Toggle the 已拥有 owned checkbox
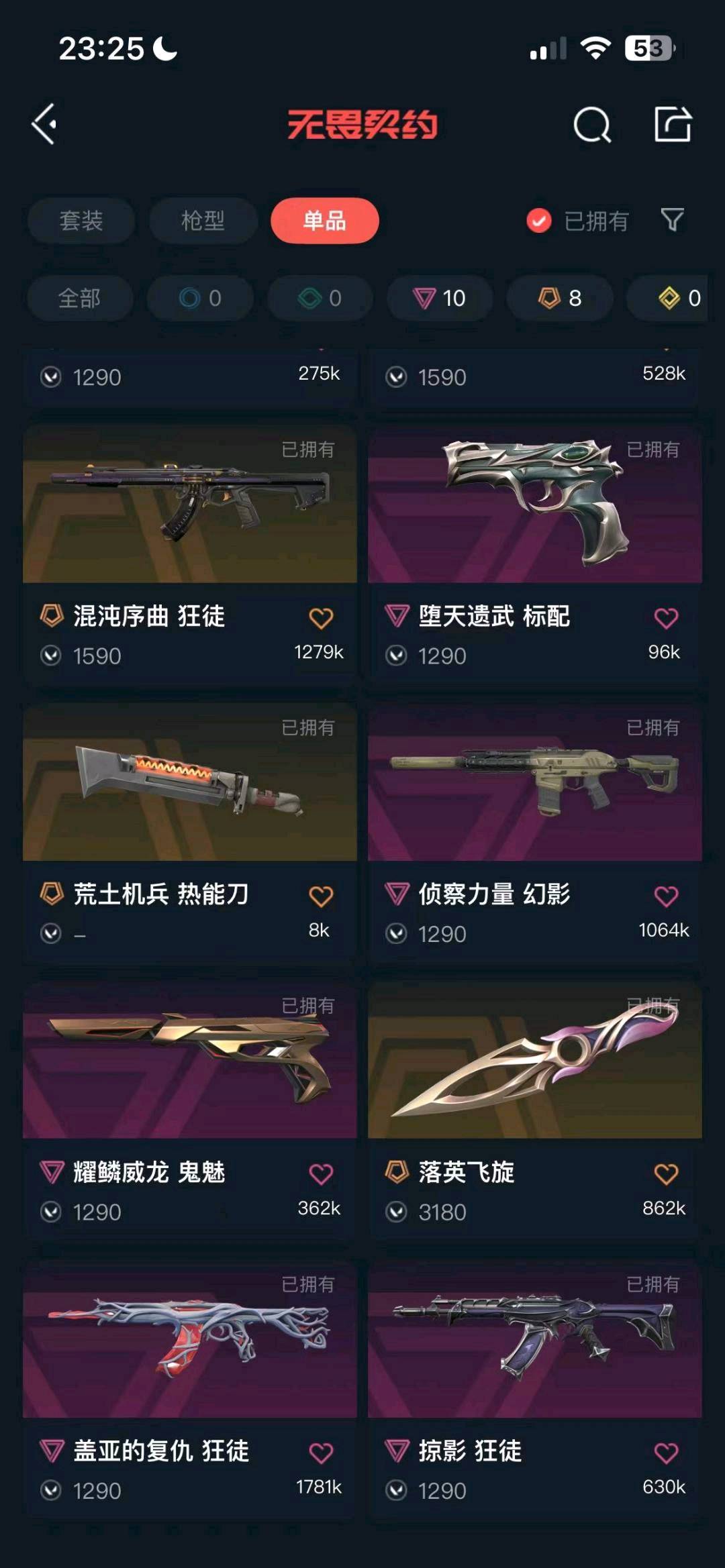725x1568 pixels. [x=539, y=221]
